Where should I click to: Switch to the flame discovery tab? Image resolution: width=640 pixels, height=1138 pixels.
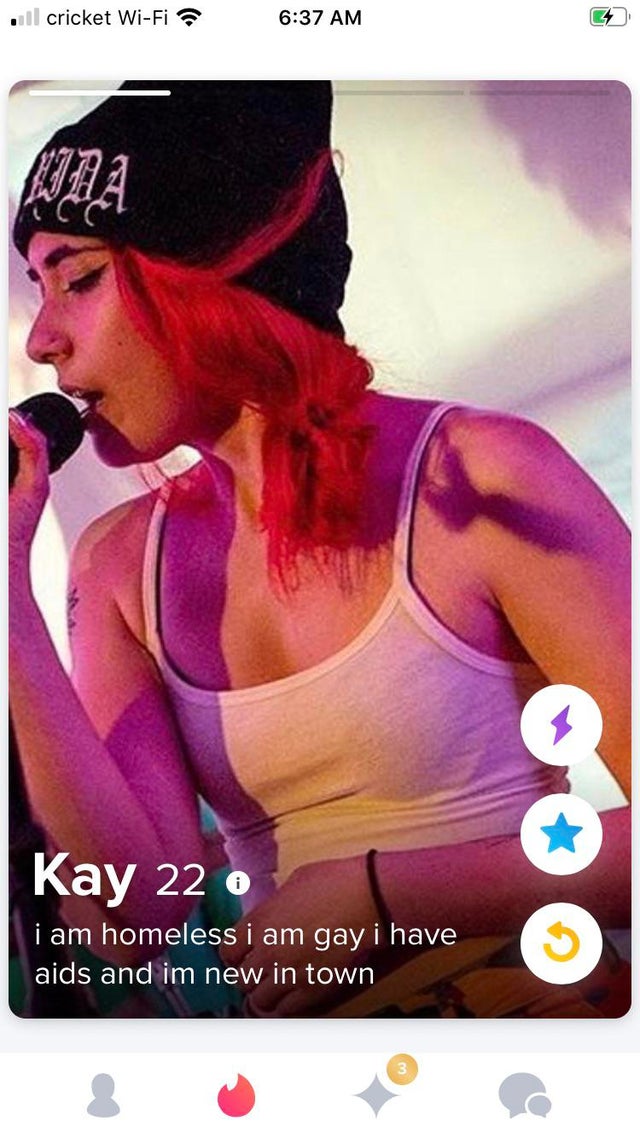pos(237,1096)
